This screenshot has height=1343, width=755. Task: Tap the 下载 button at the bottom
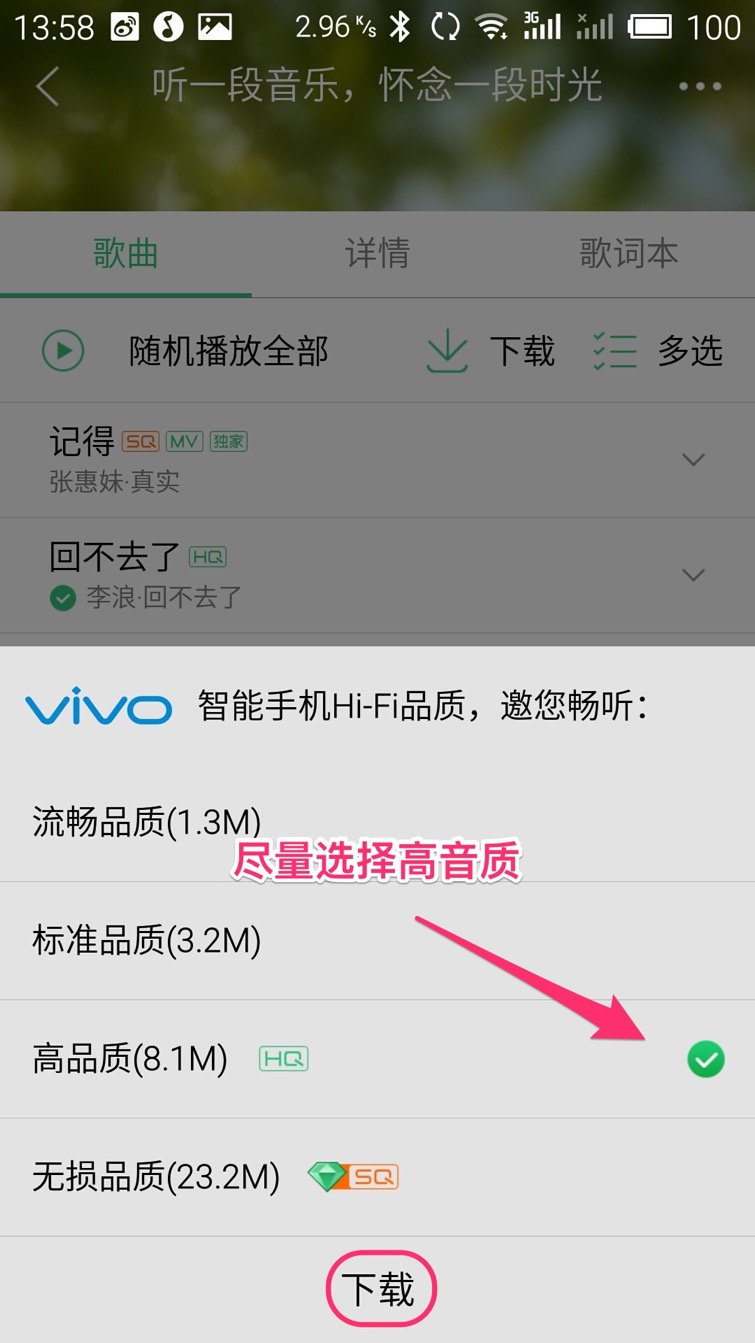pyautogui.click(x=379, y=1289)
